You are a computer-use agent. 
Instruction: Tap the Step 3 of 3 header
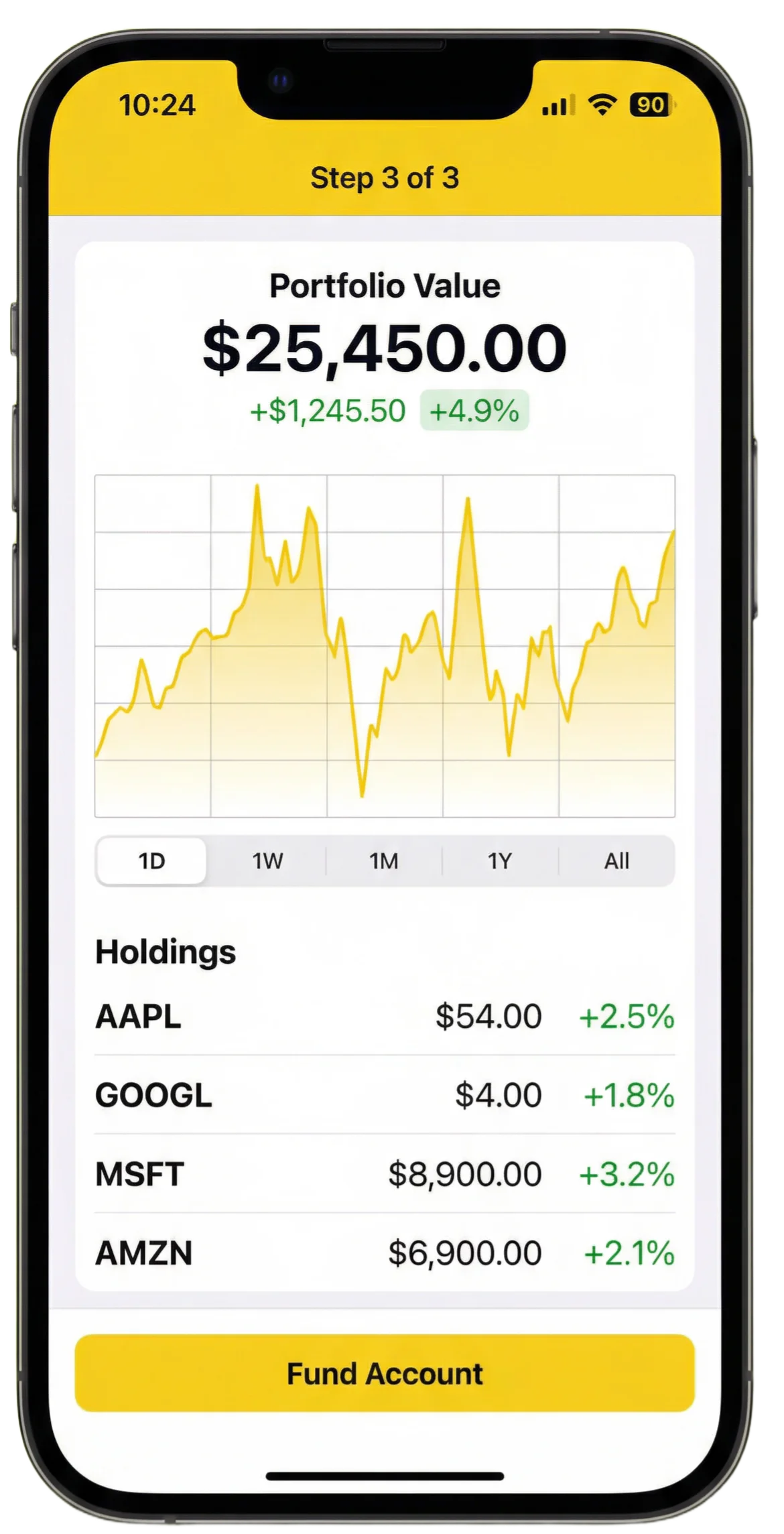tap(384, 178)
